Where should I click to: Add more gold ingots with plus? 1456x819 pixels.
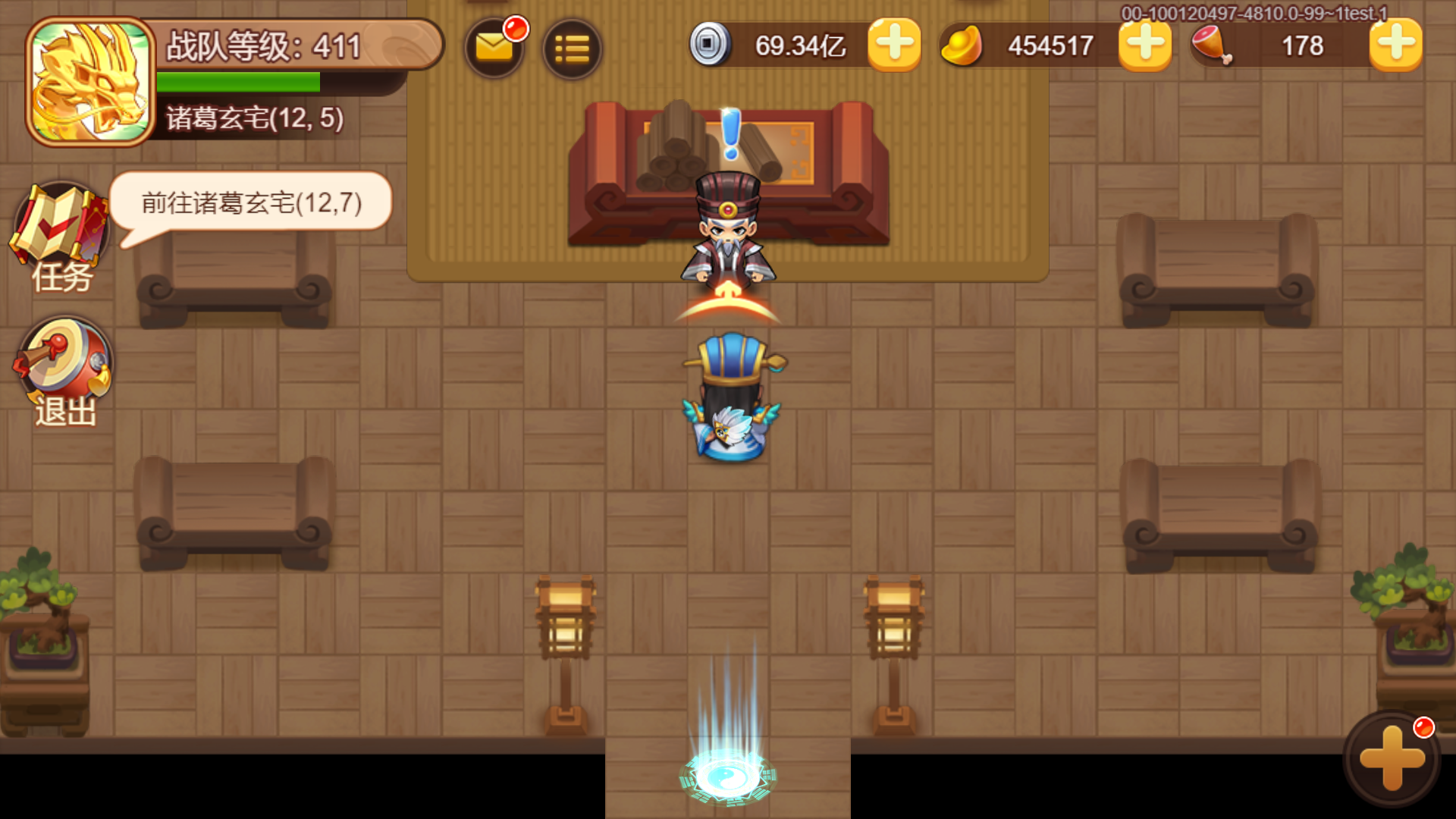click(x=1144, y=45)
